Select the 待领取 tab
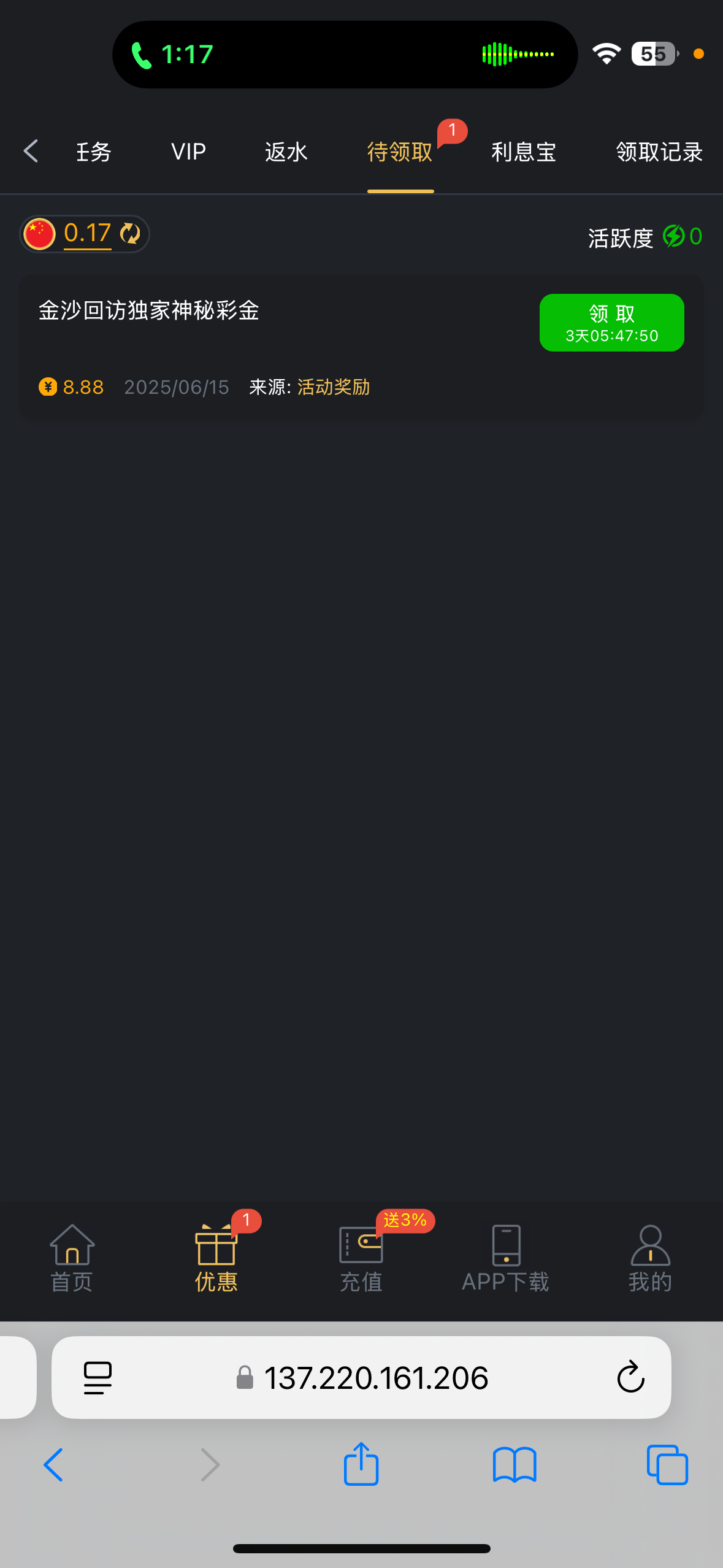This screenshot has height=1568, width=723. (x=400, y=152)
